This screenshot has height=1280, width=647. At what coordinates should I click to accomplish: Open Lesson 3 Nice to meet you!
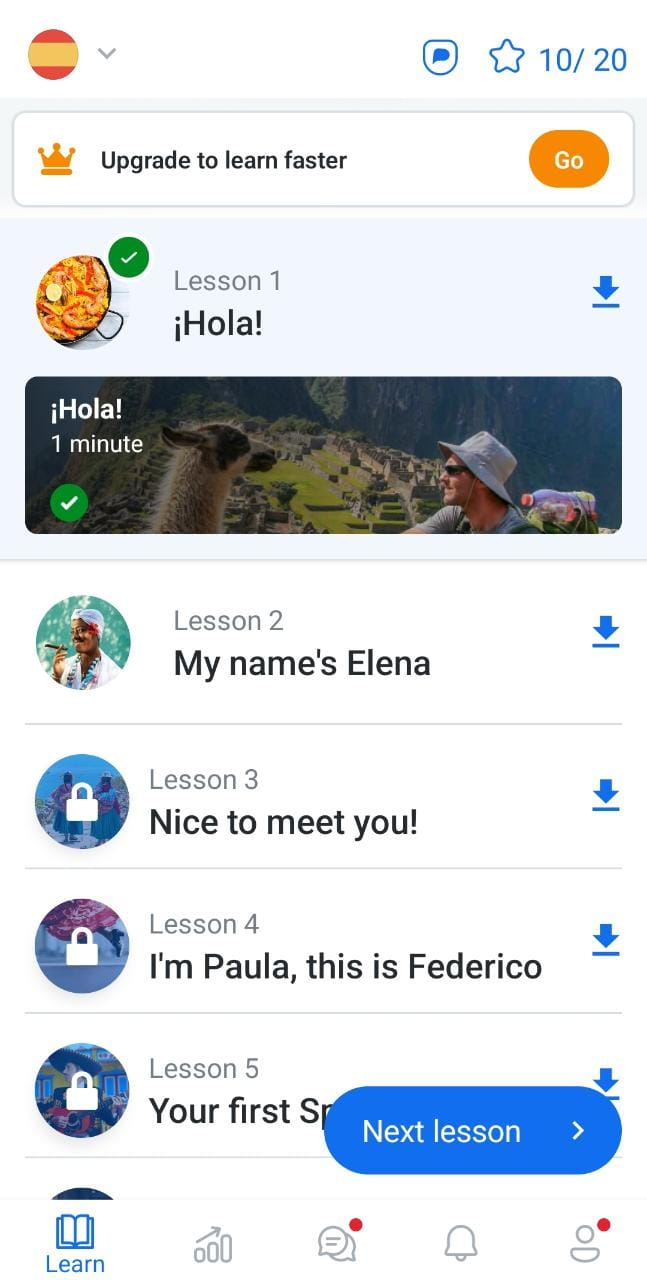pyautogui.click(x=323, y=803)
